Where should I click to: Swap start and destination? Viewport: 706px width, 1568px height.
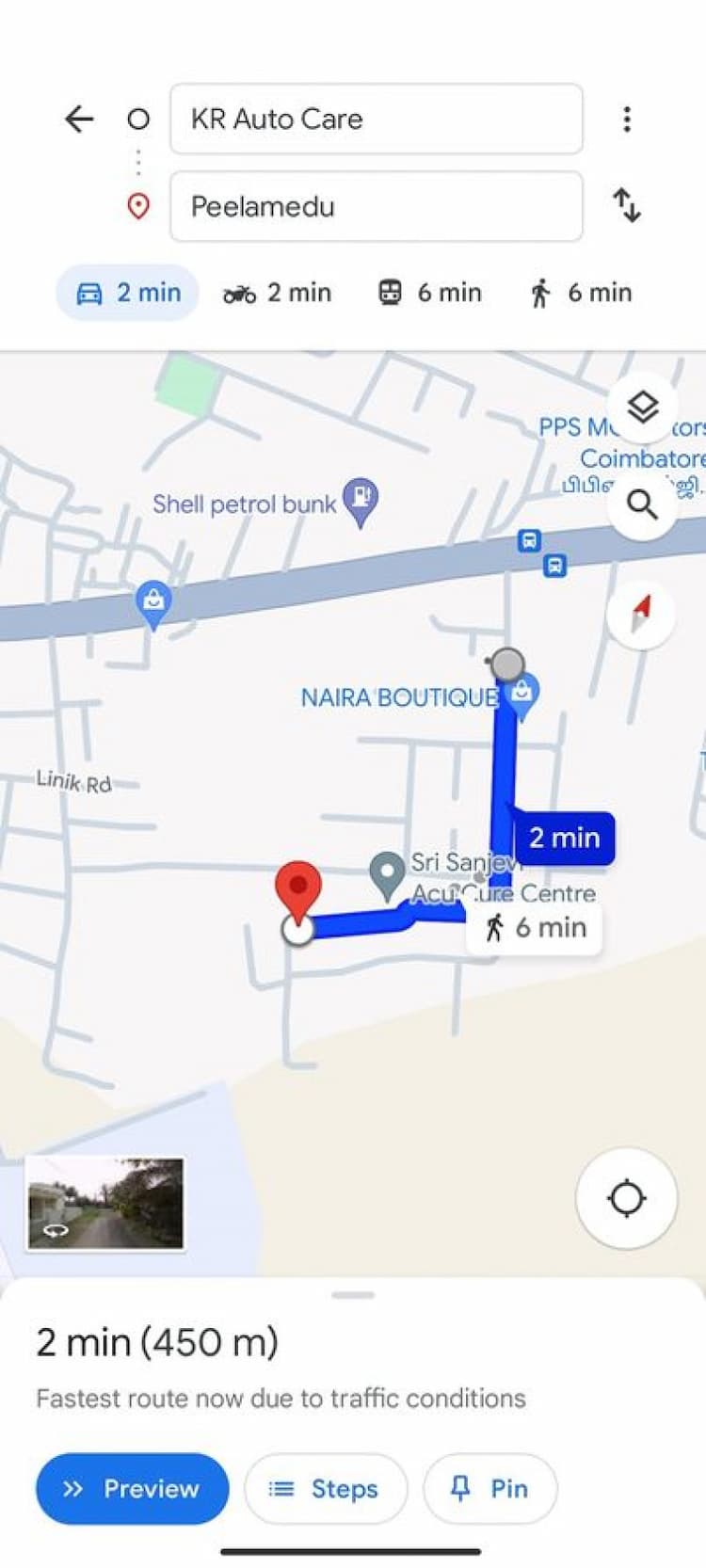pos(627,205)
